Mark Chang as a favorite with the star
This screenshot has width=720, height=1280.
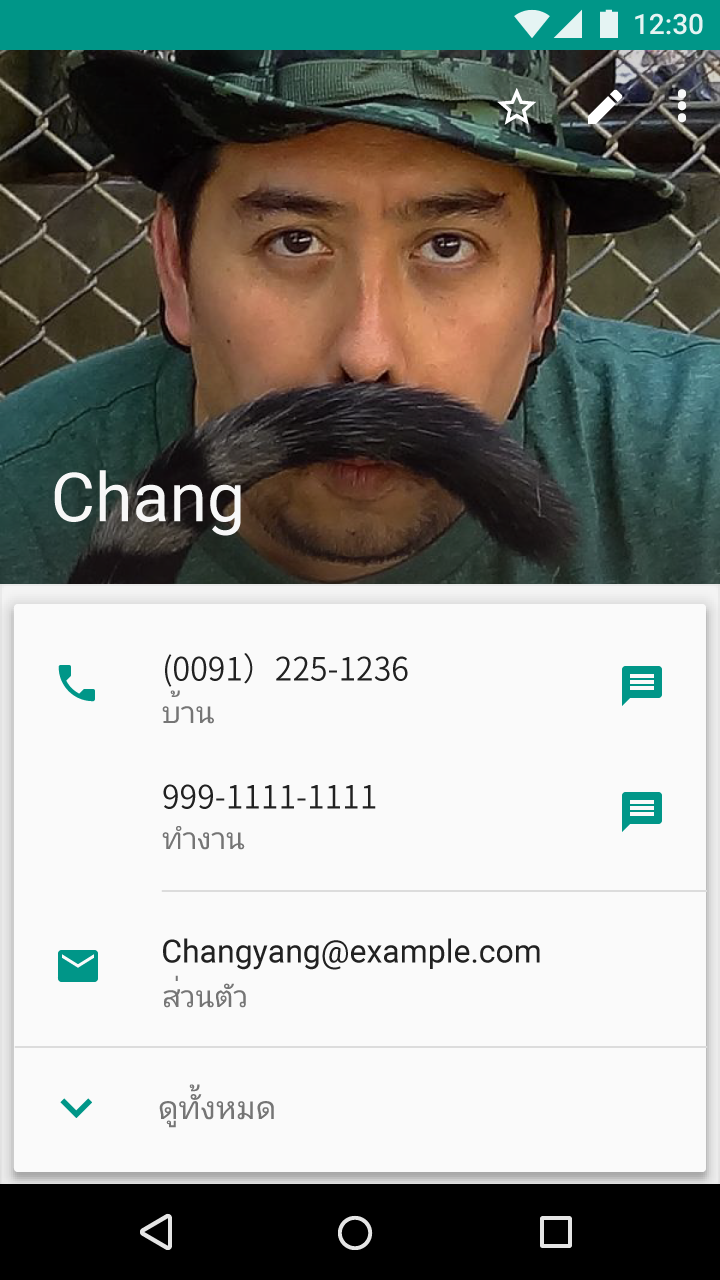[x=517, y=107]
